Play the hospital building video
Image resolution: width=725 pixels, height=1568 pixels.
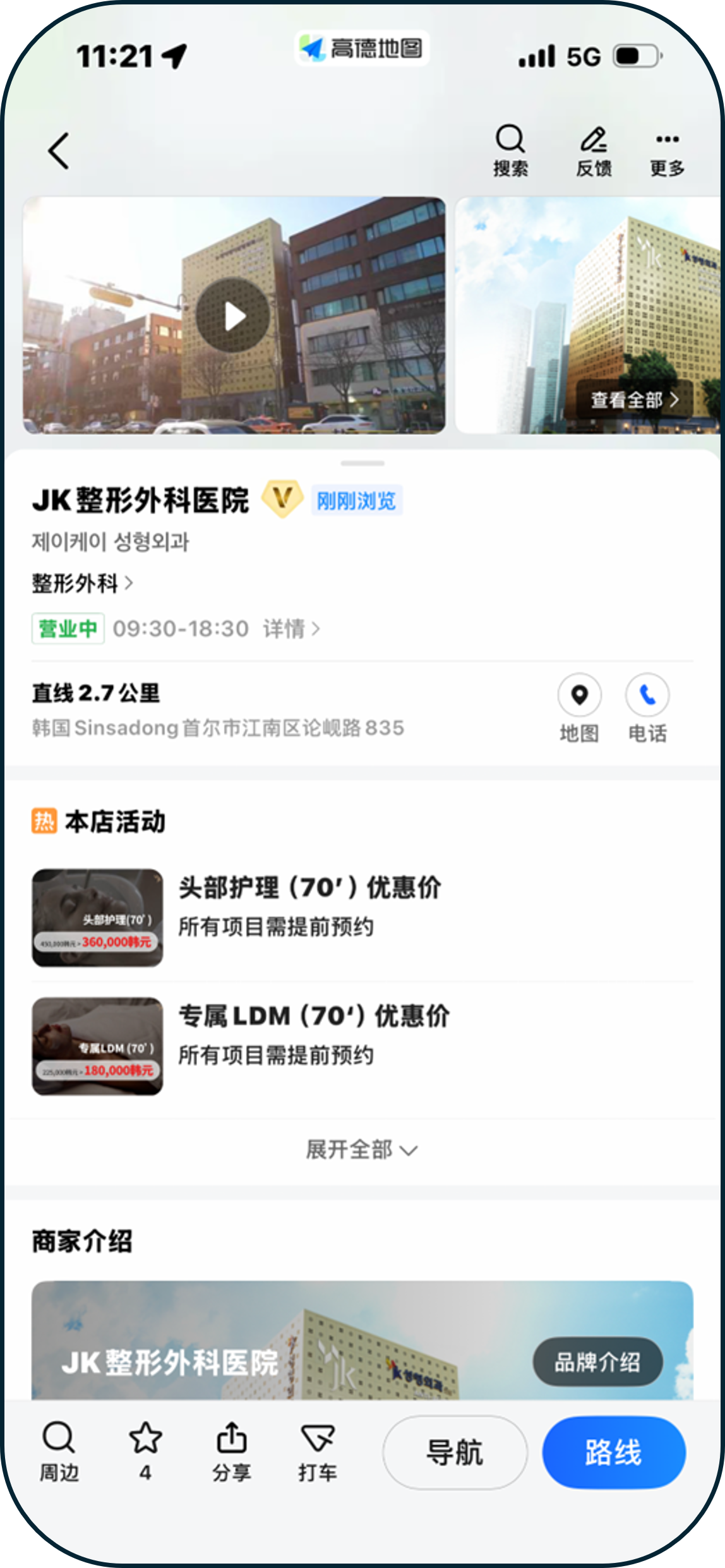coord(234,315)
